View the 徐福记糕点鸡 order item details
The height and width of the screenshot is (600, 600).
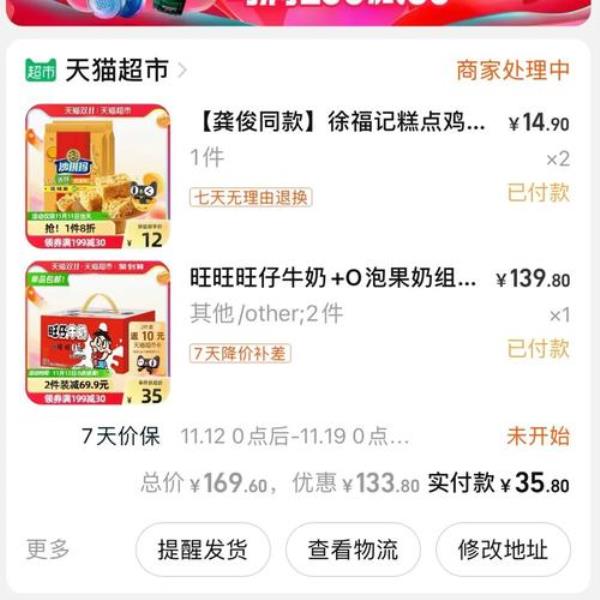[339, 124]
